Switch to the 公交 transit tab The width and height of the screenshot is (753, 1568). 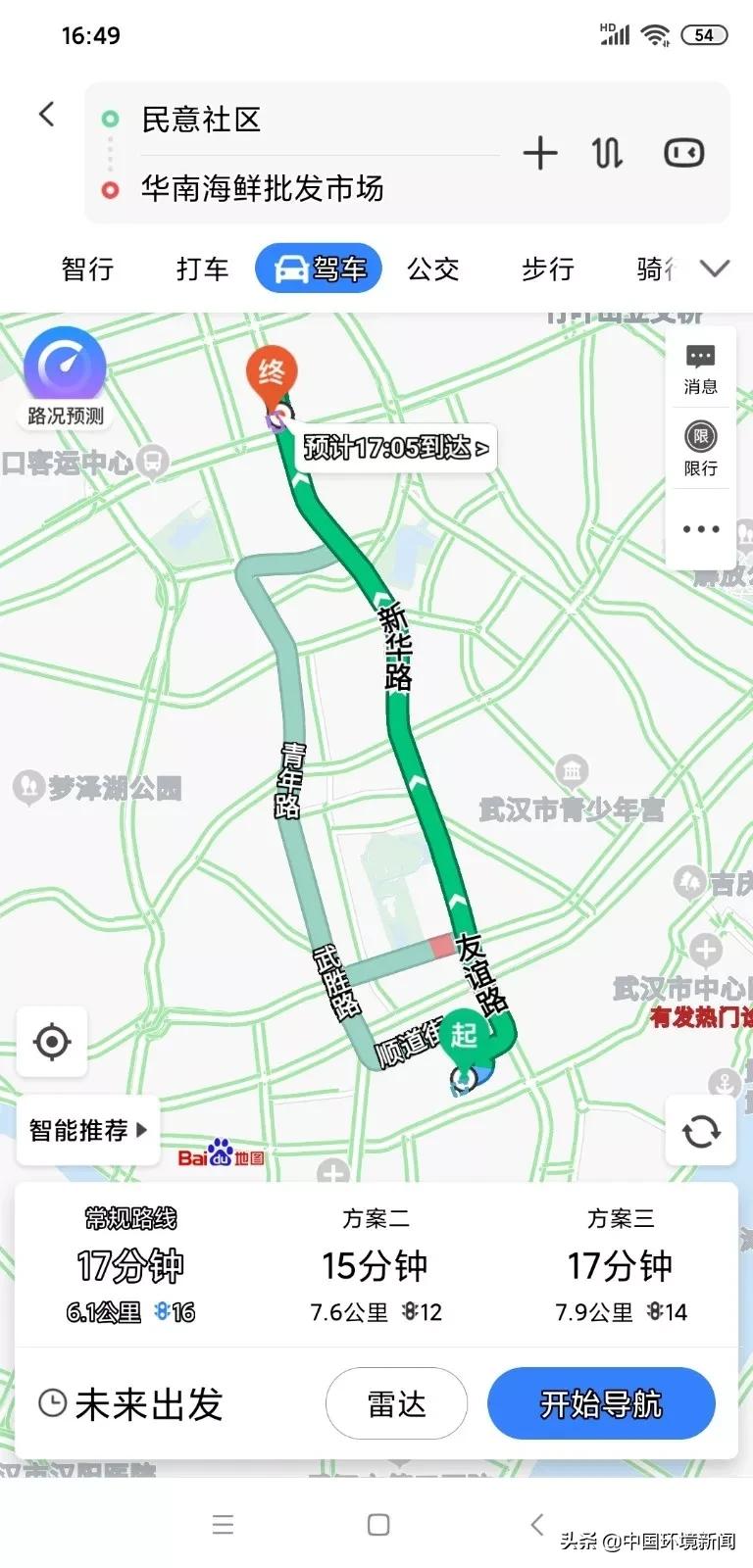433,268
